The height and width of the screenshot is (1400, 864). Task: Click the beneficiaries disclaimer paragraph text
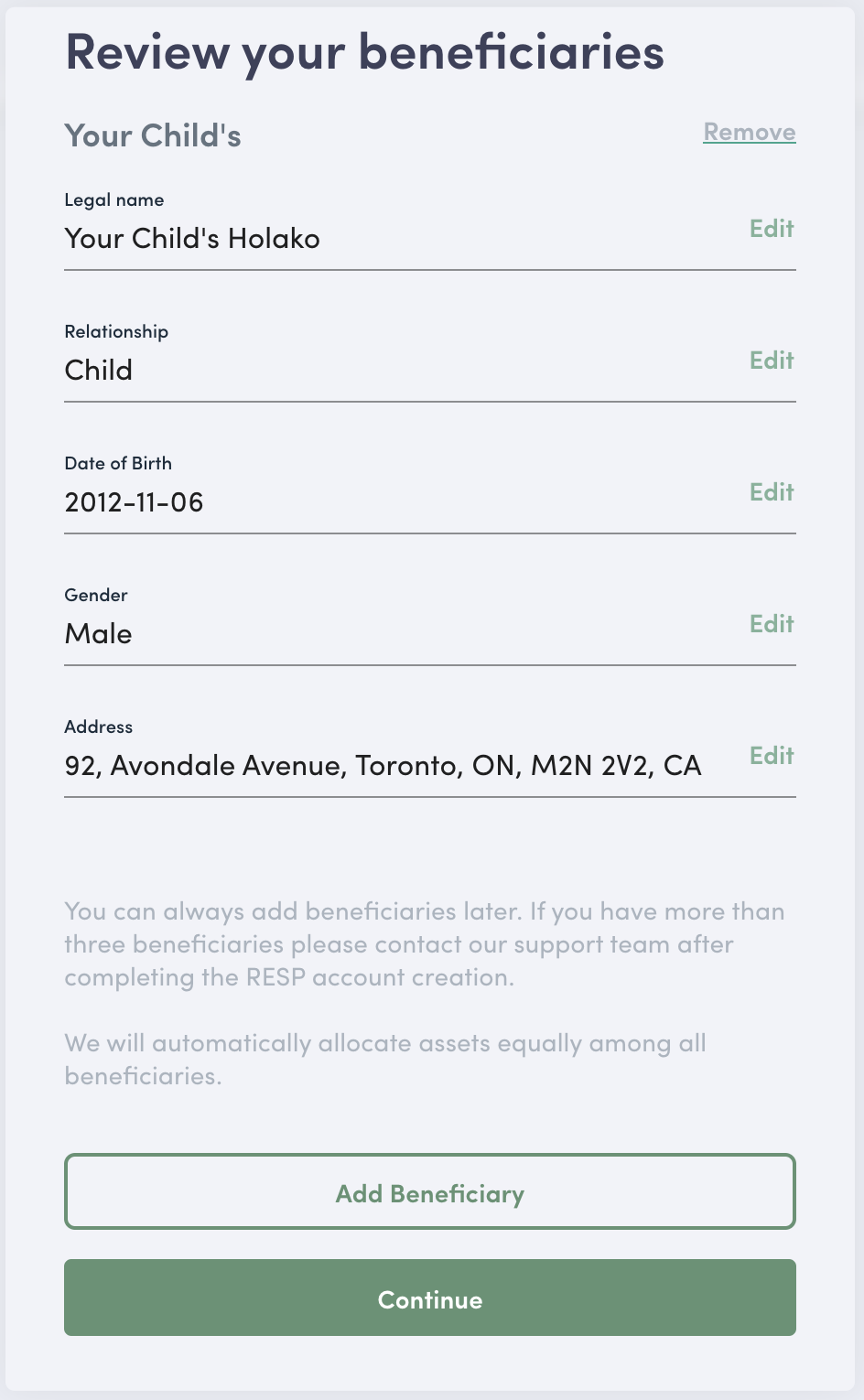424,943
